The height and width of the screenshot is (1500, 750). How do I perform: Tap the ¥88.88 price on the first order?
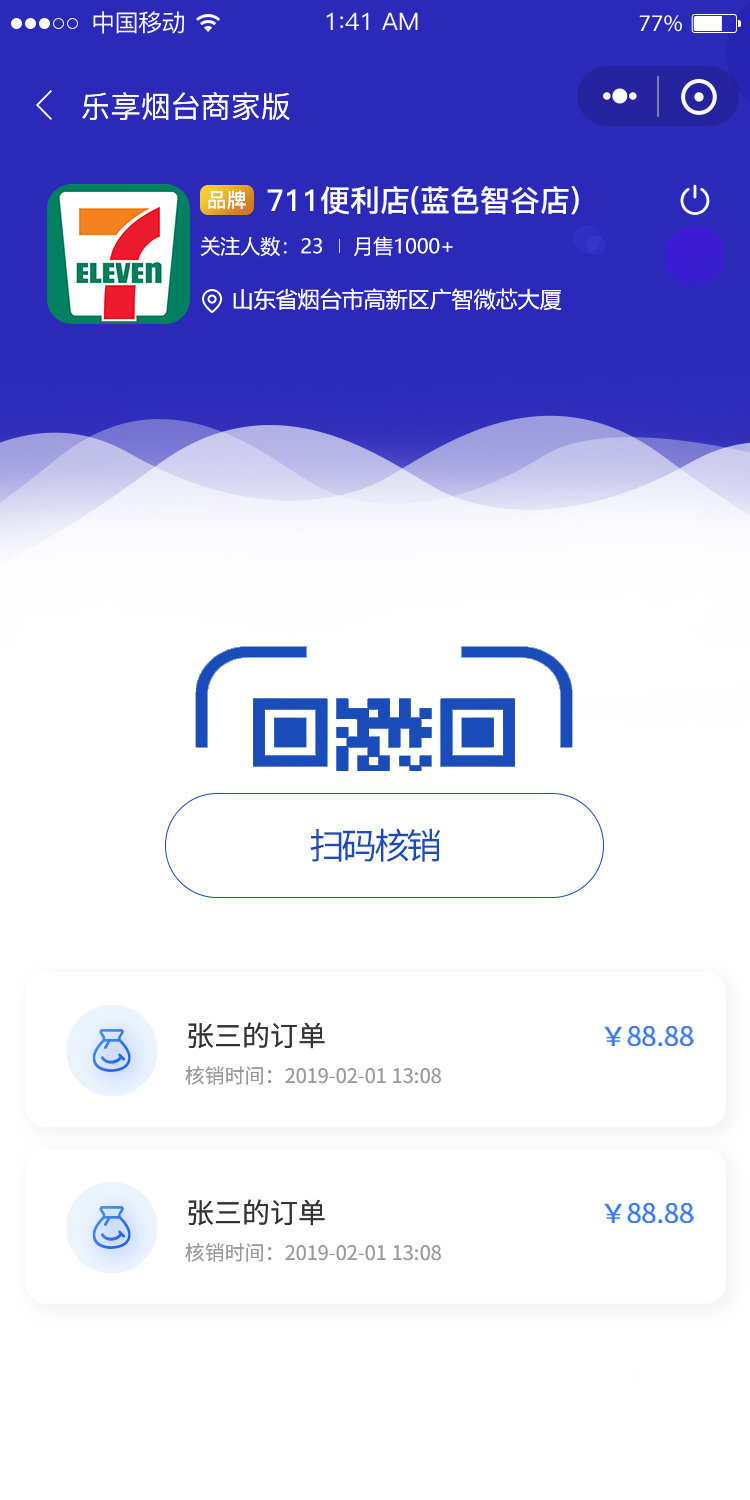648,1037
